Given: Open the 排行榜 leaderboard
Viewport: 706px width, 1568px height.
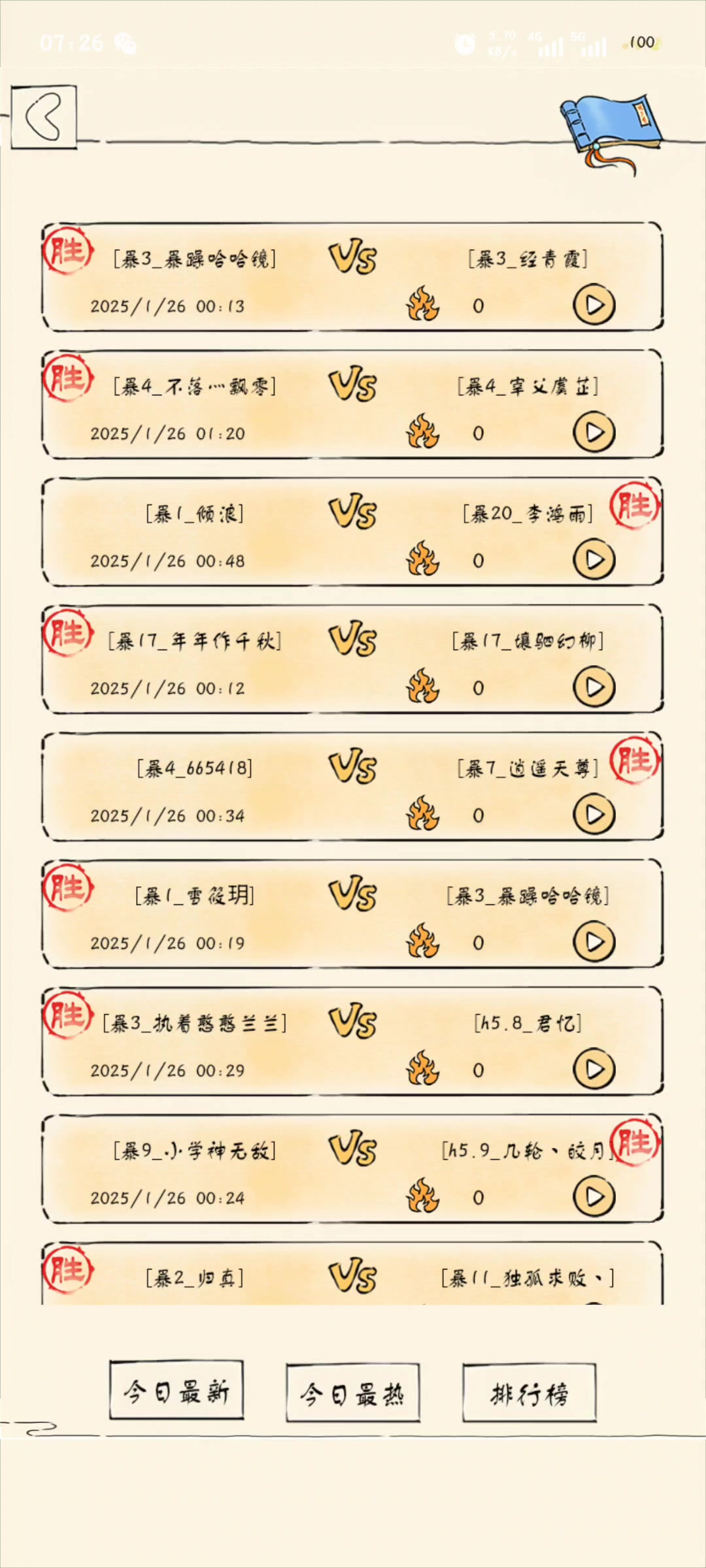Looking at the screenshot, I should tap(529, 1393).
